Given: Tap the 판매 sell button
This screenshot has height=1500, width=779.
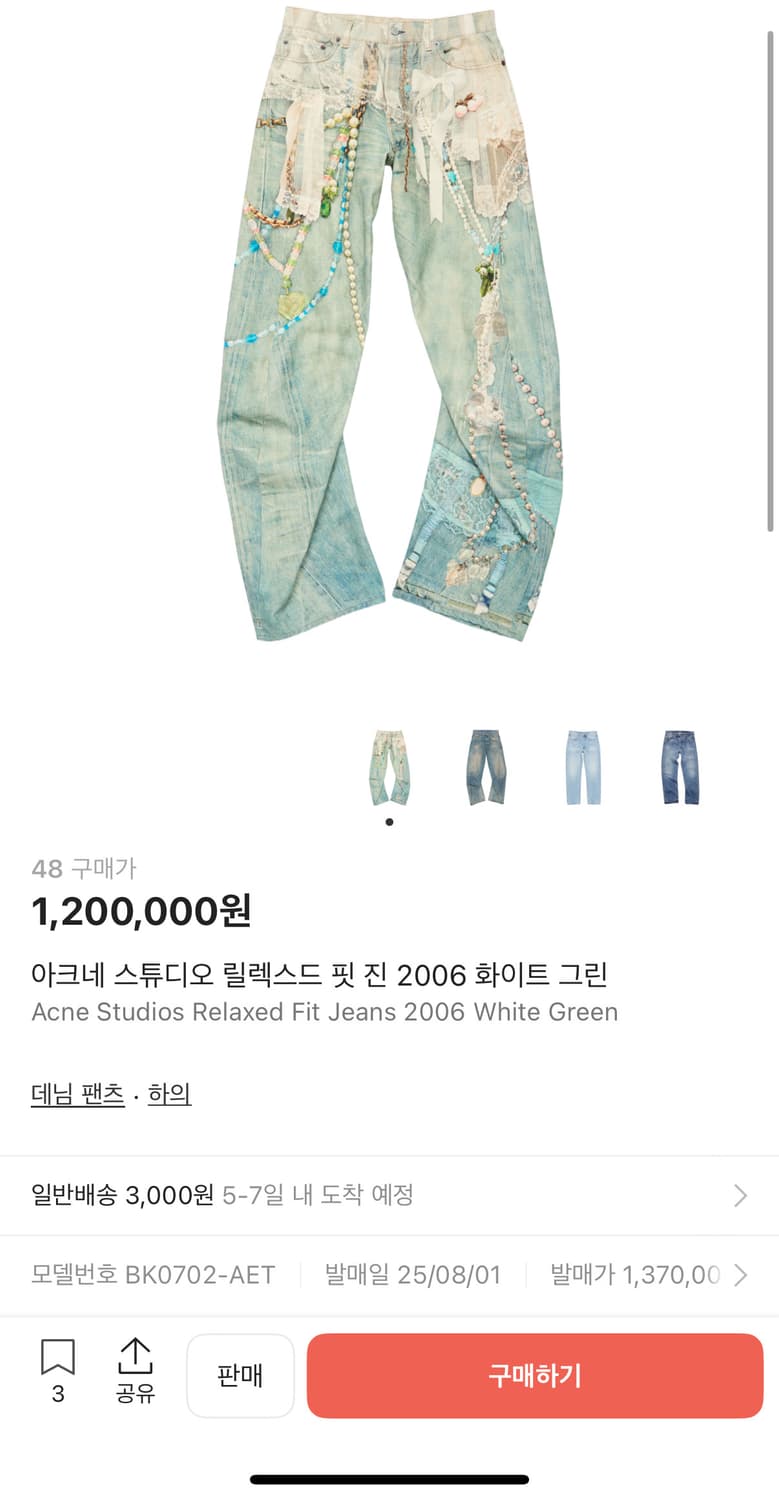Looking at the screenshot, I should tap(240, 1375).
